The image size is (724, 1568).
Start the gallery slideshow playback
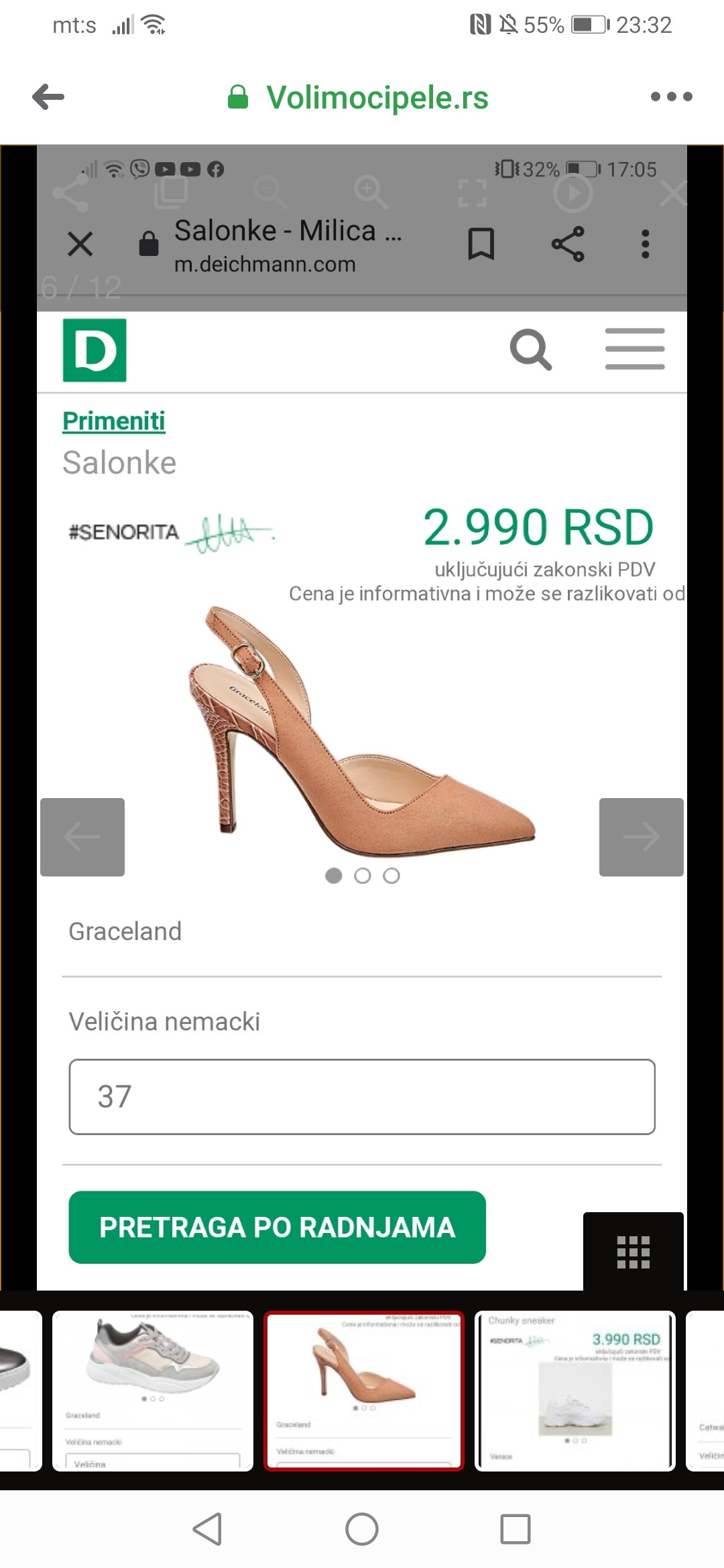(x=573, y=194)
